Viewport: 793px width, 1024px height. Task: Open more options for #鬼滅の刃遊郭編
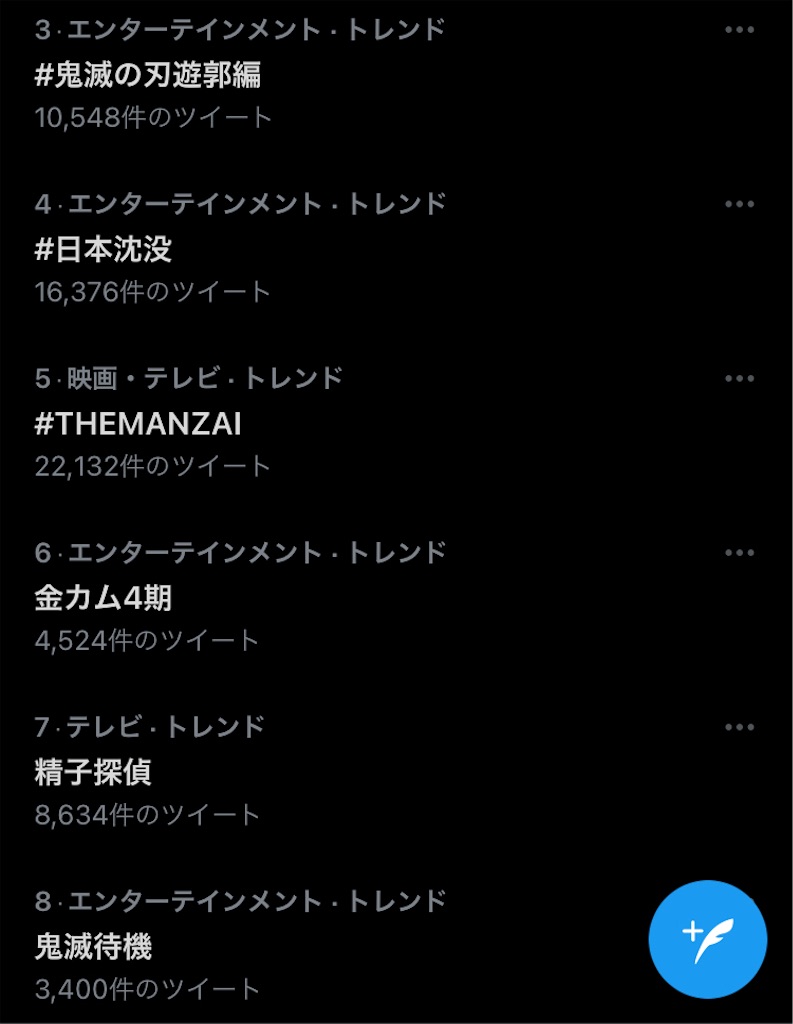739,30
